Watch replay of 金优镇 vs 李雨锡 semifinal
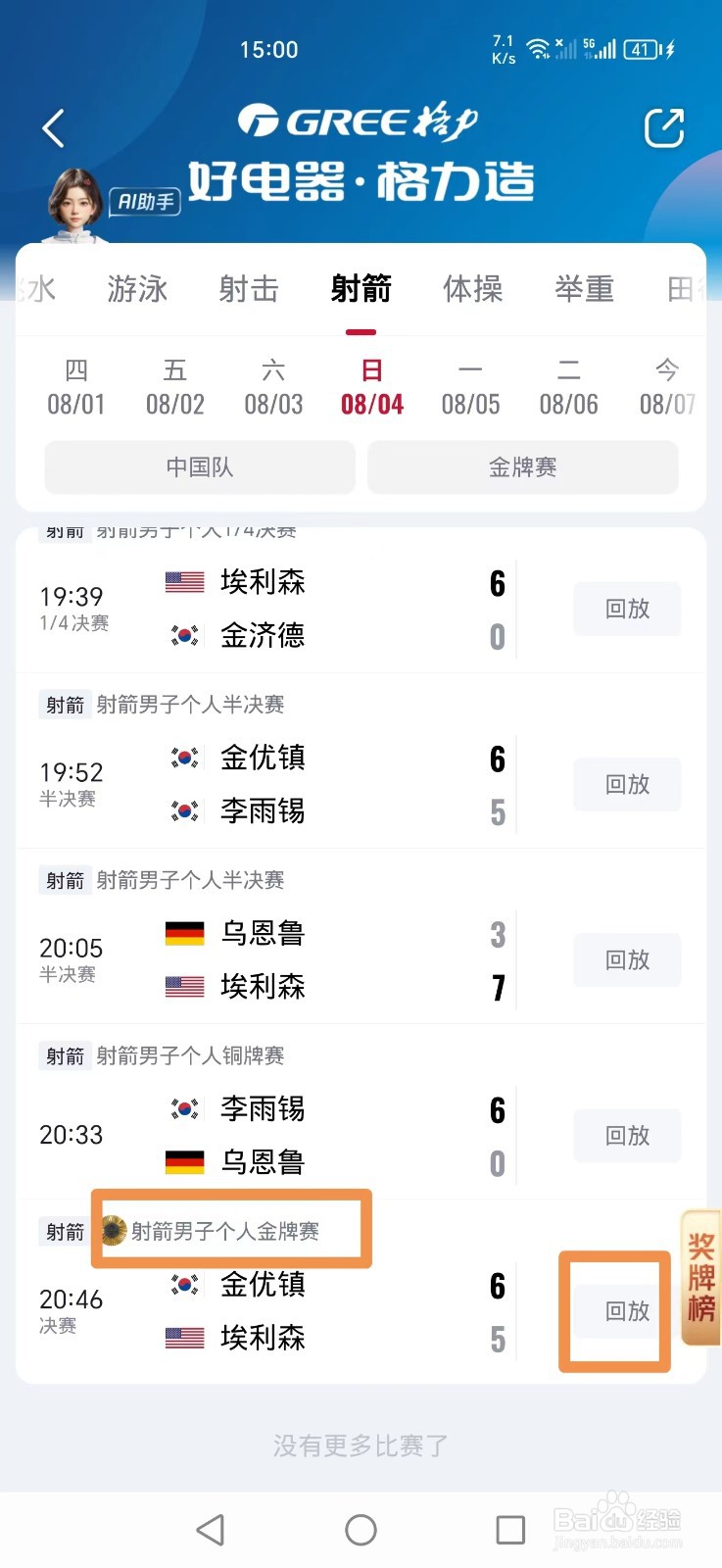This screenshot has height=1568, width=722. coord(627,784)
